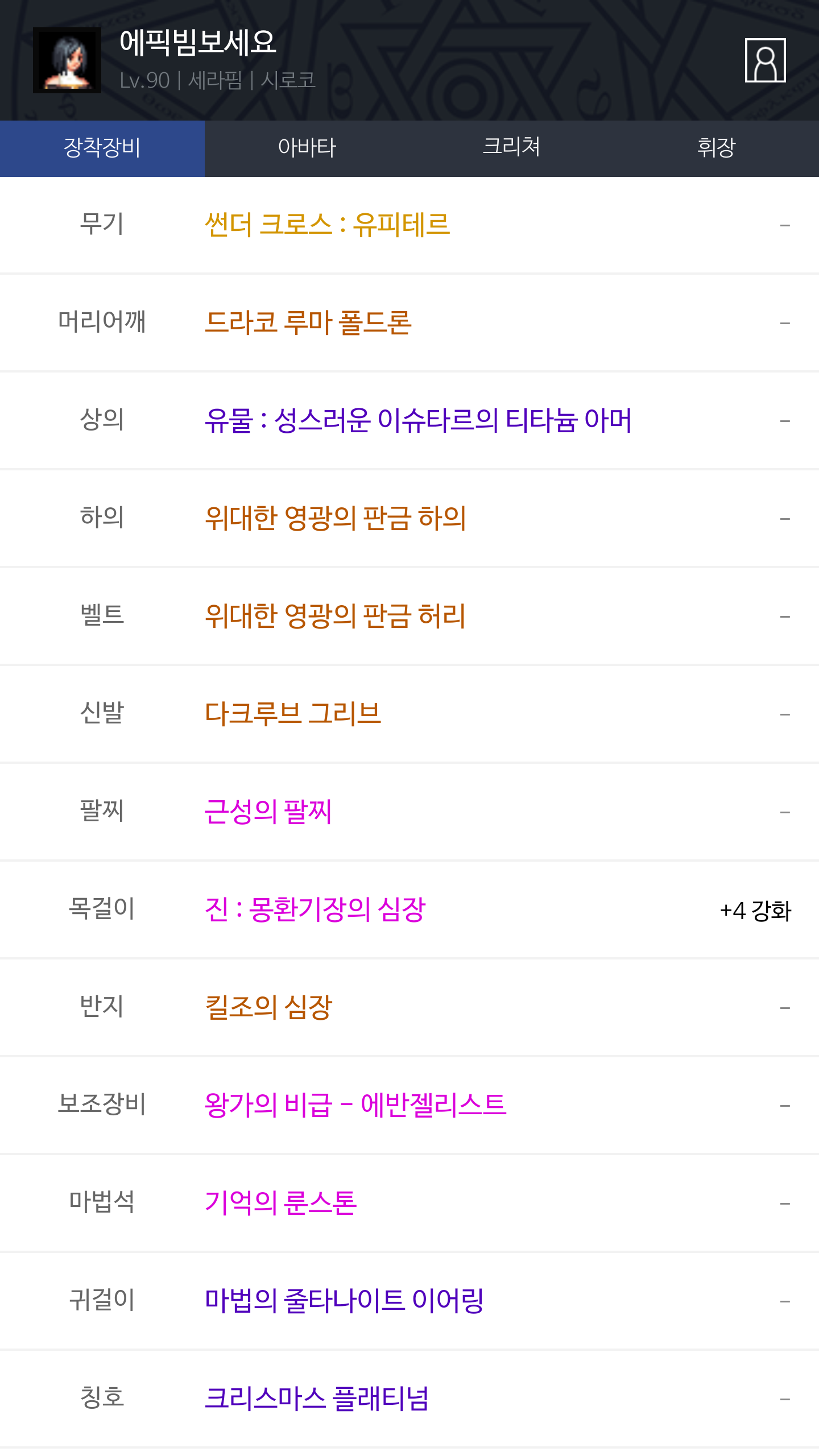View necklace 진 : 몽환기장의 심장
Image resolution: width=819 pixels, height=1456 pixels.
click(x=315, y=909)
